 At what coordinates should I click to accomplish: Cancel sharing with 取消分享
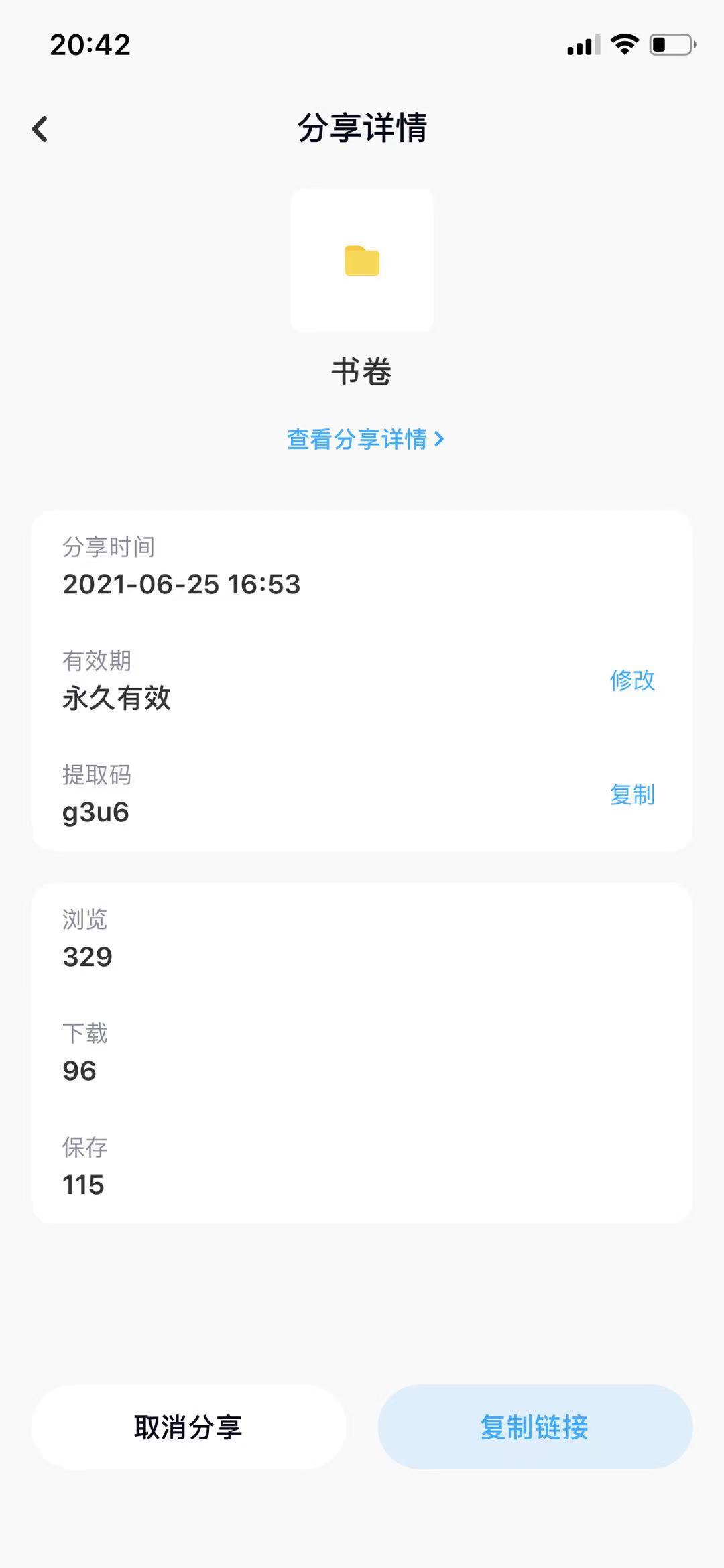tap(188, 1427)
